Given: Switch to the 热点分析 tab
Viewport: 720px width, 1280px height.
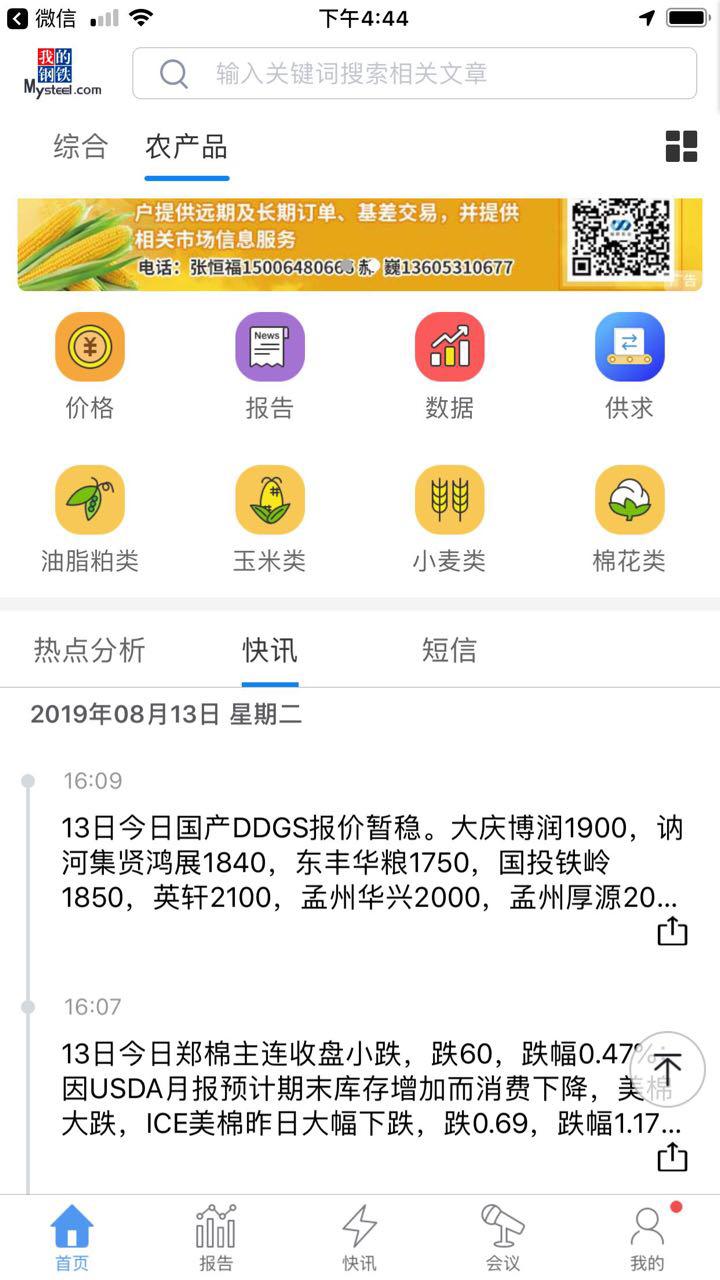Looking at the screenshot, I should pyautogui.click(x=90, y=650).
